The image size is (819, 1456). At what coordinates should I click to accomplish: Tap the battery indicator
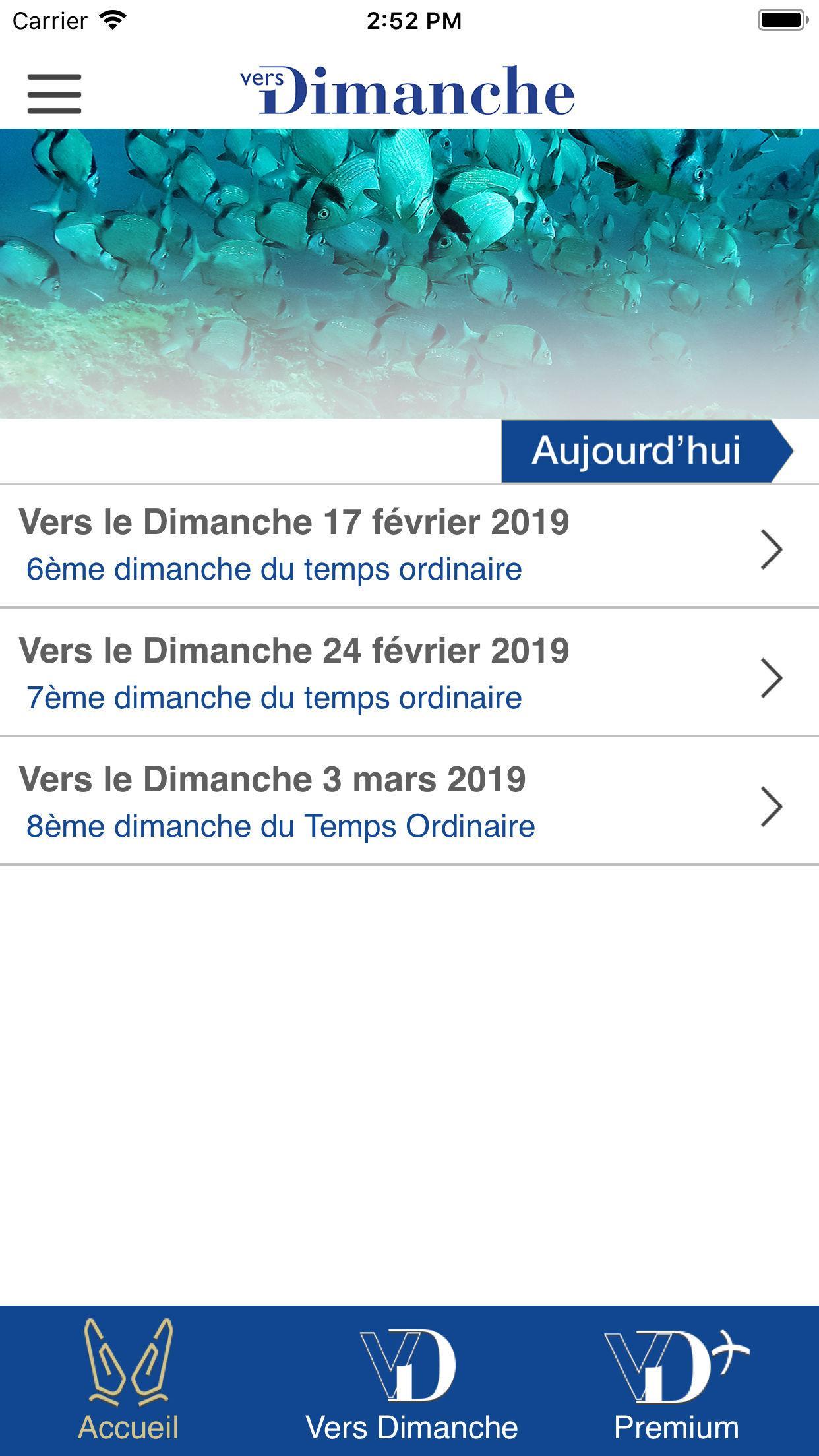781,20
